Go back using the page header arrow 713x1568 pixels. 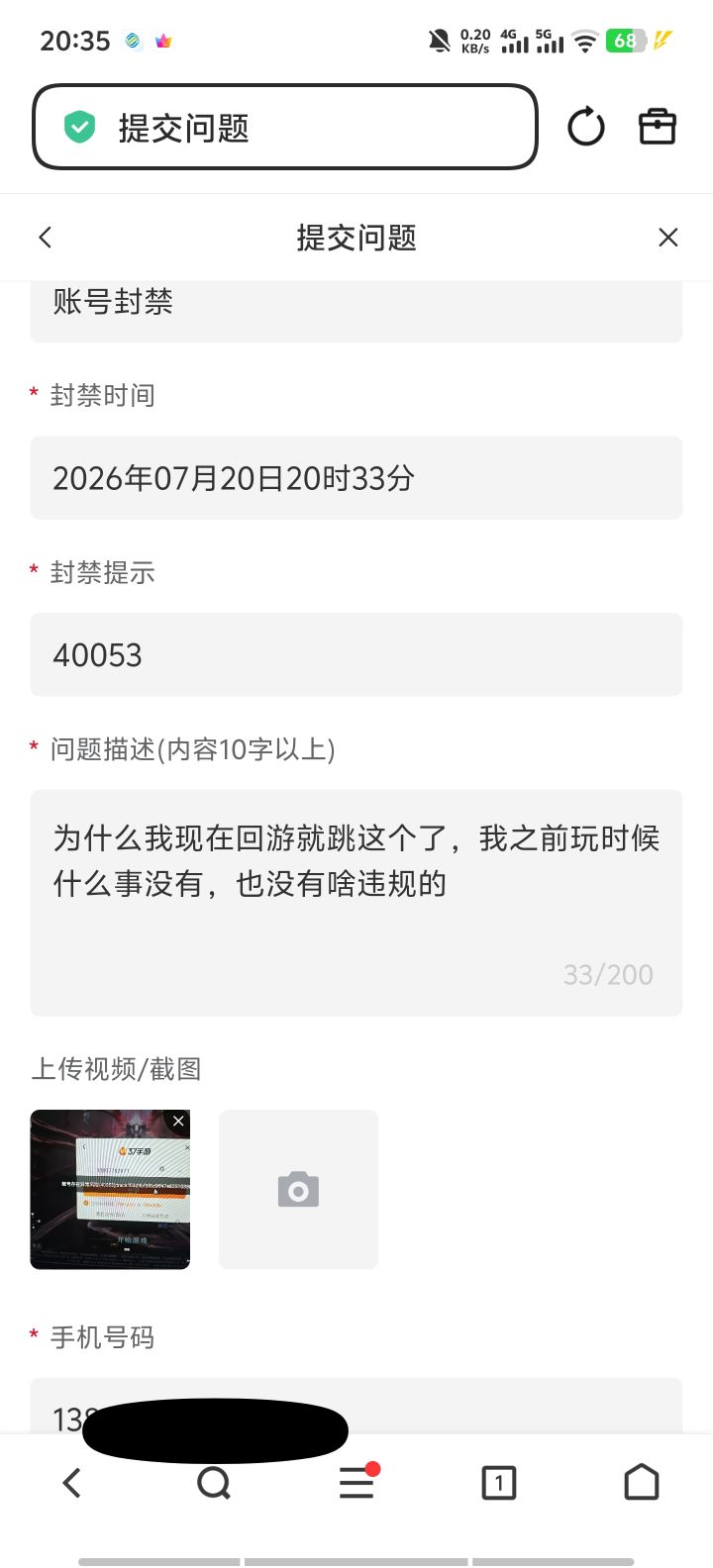coord(45,238)
